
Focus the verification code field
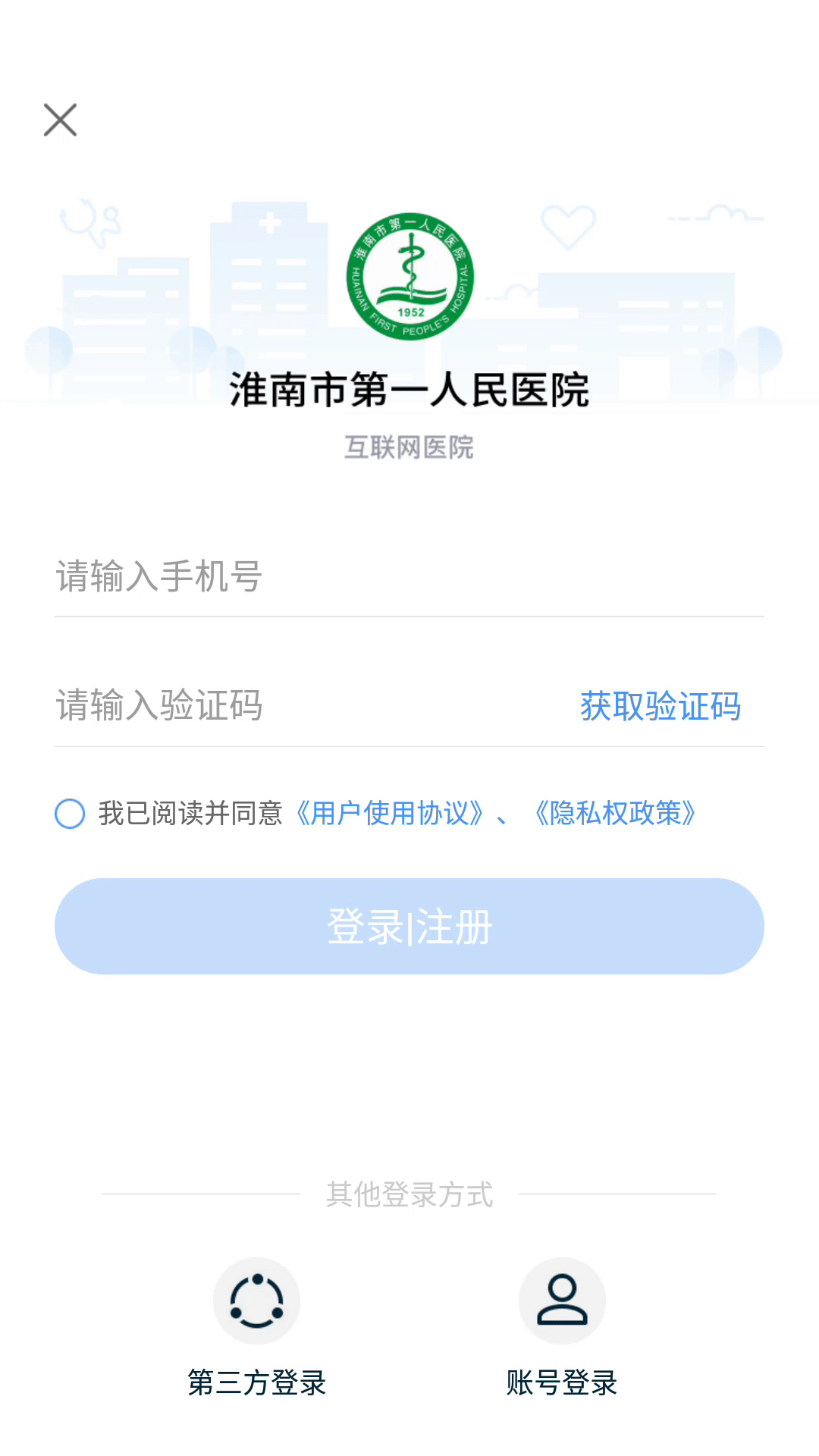303,705
